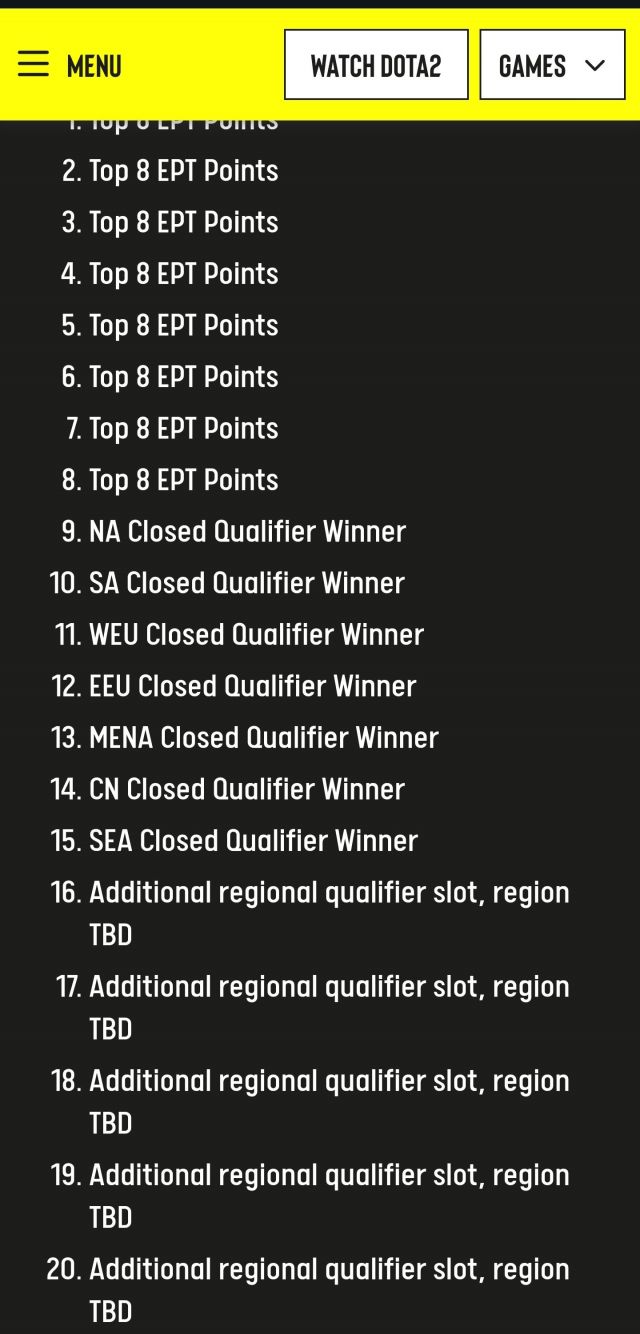Expand the GAMES dropdown

(x=552, y=65)
